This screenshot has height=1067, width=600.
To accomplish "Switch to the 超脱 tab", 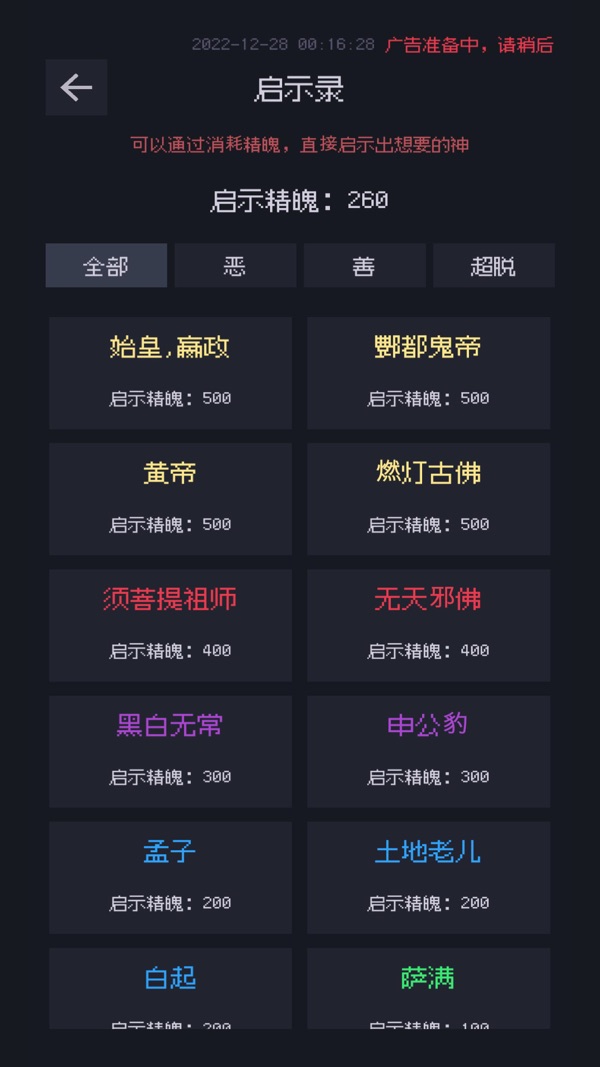I will pos(493,266).
